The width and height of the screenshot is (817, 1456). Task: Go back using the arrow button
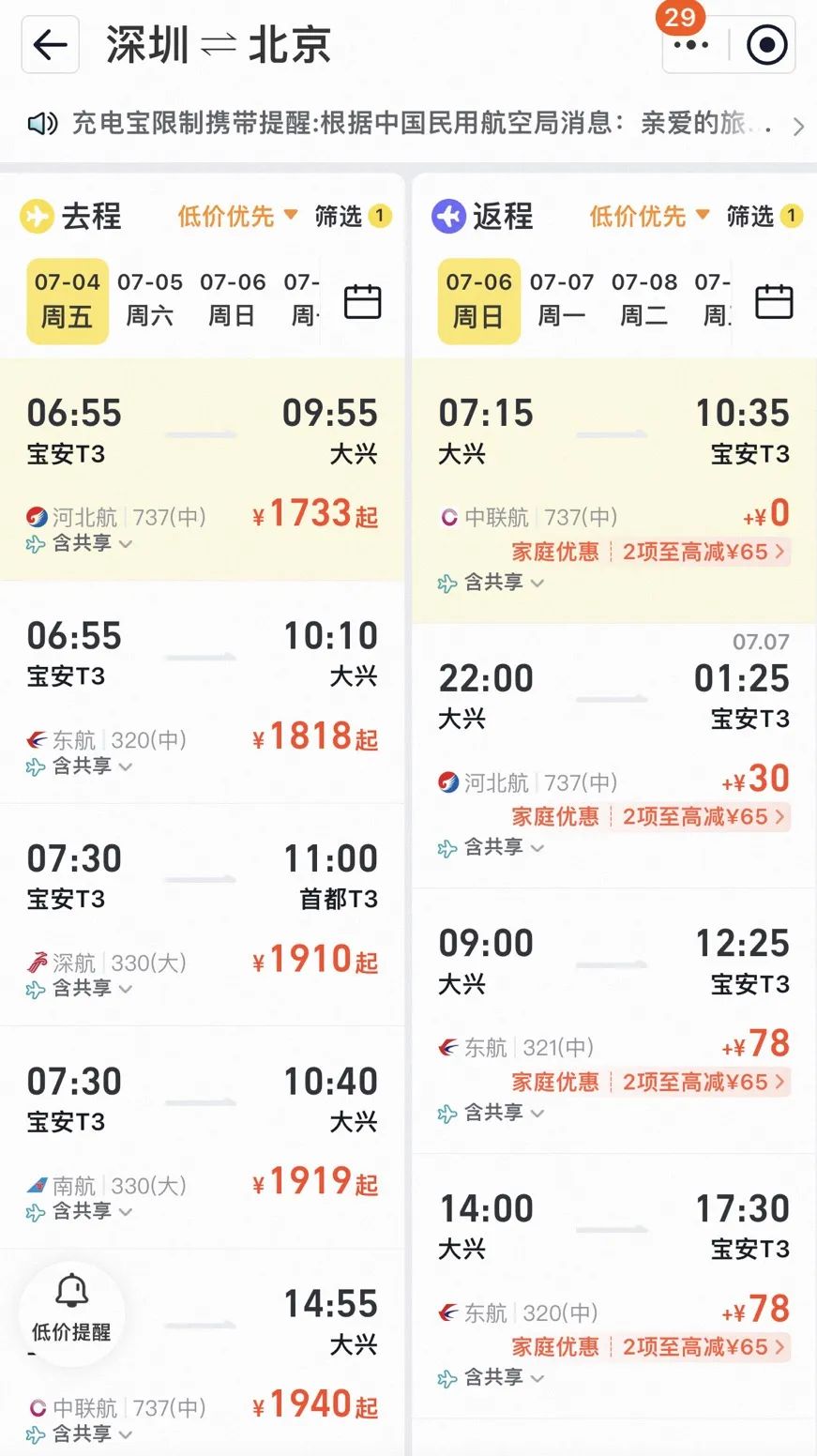coord(50,44)
